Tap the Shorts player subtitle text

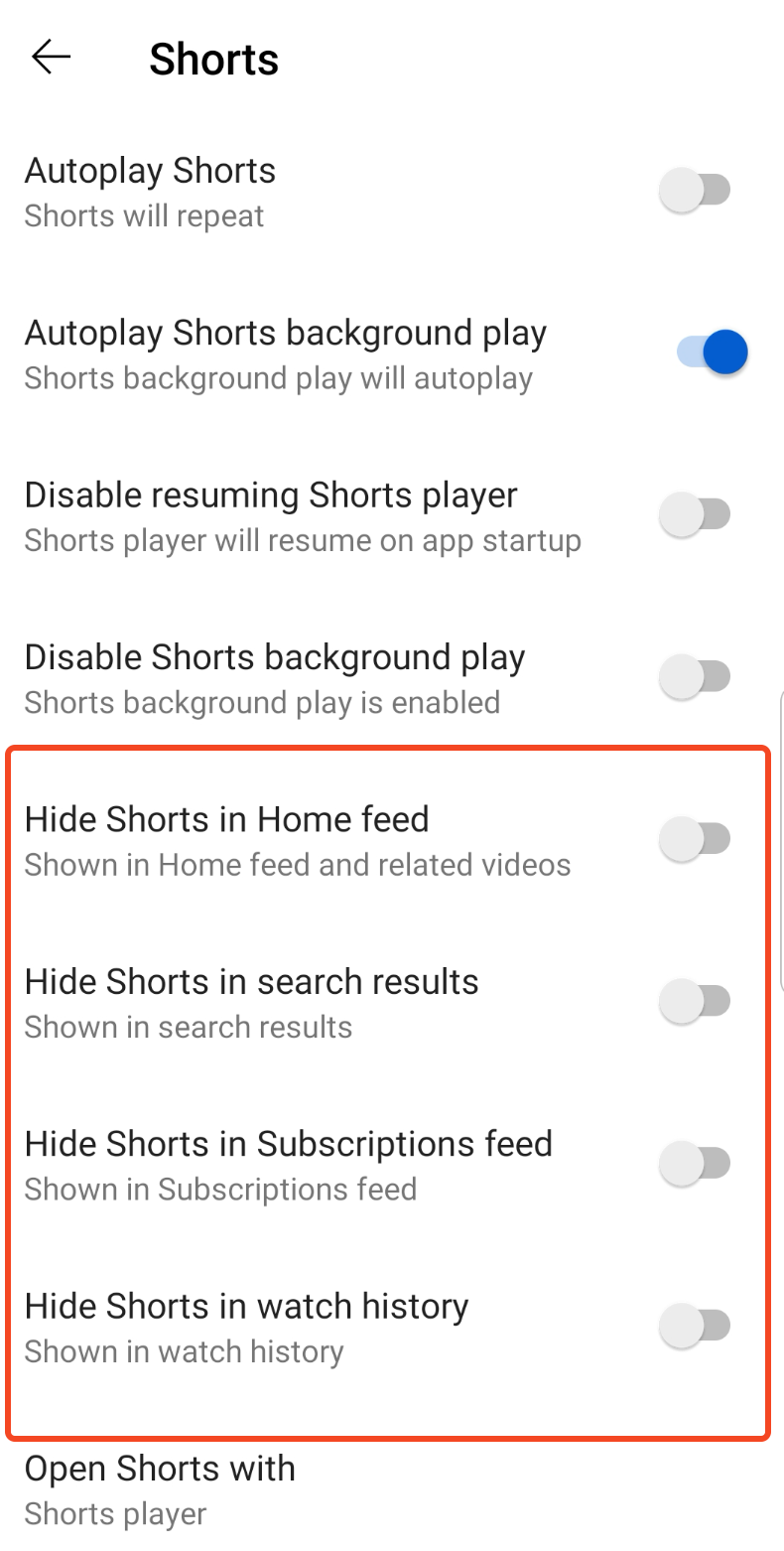115,1513
